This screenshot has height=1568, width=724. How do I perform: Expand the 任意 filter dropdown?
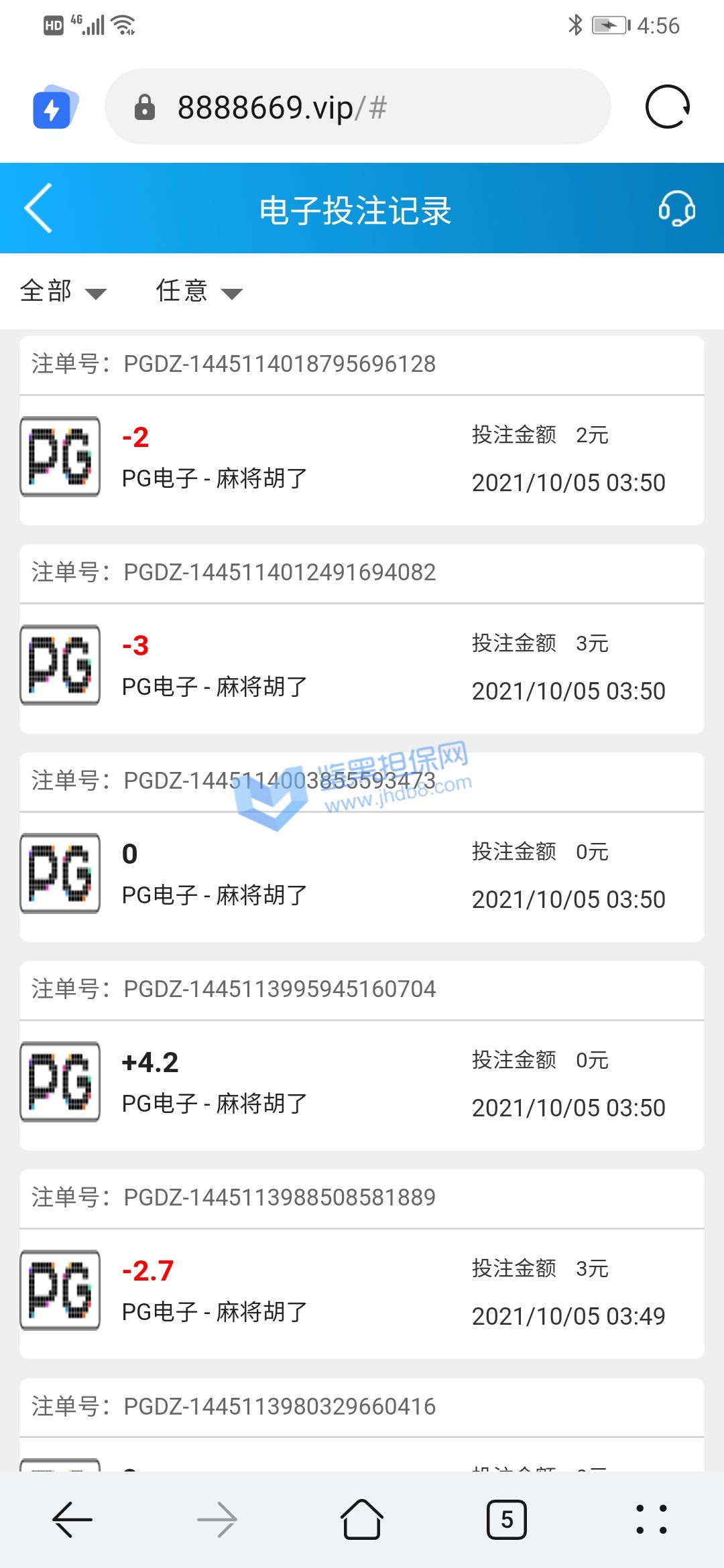click(x=198, y=291)
